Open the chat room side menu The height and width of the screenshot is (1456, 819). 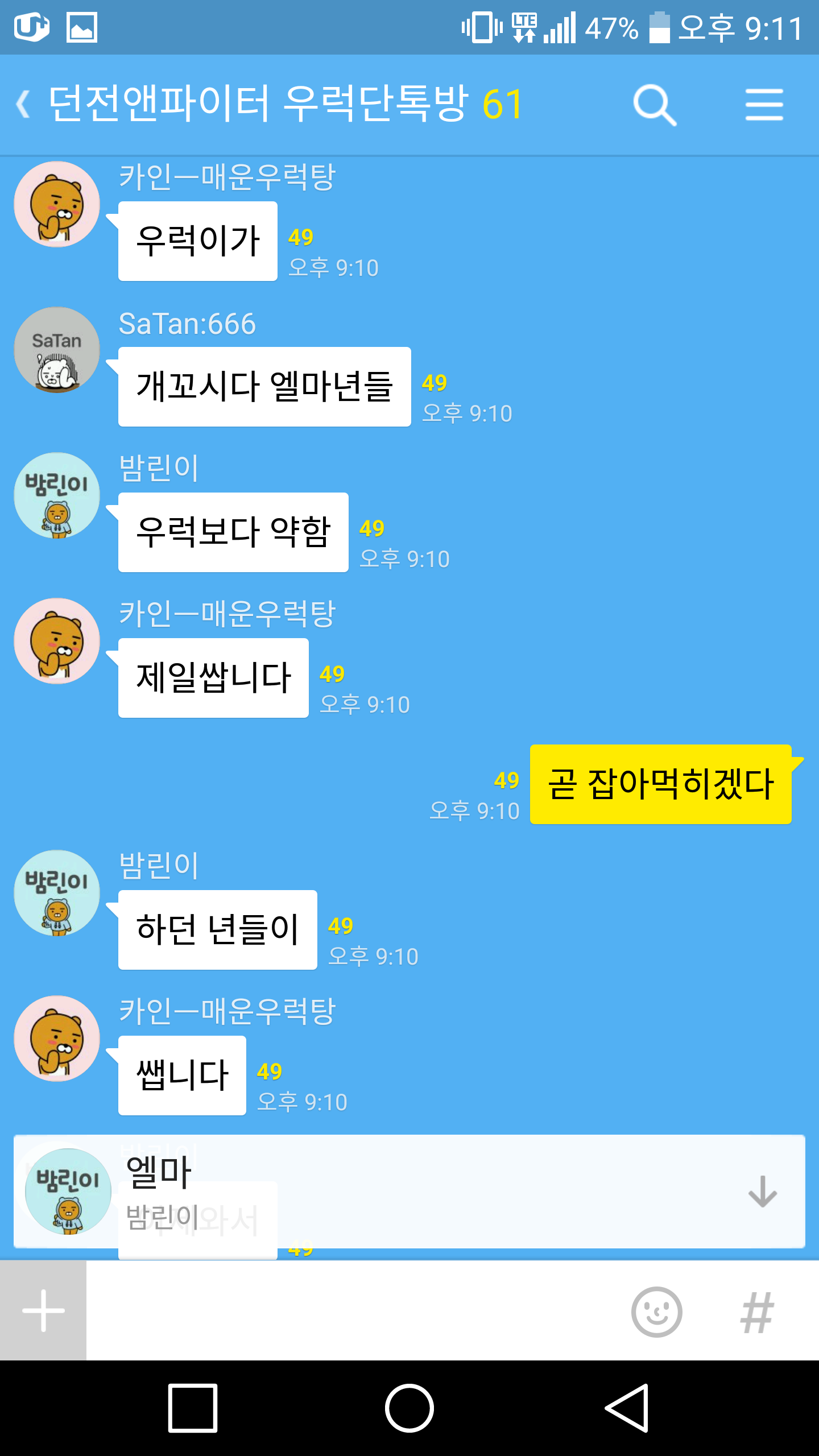coord(764,105)
